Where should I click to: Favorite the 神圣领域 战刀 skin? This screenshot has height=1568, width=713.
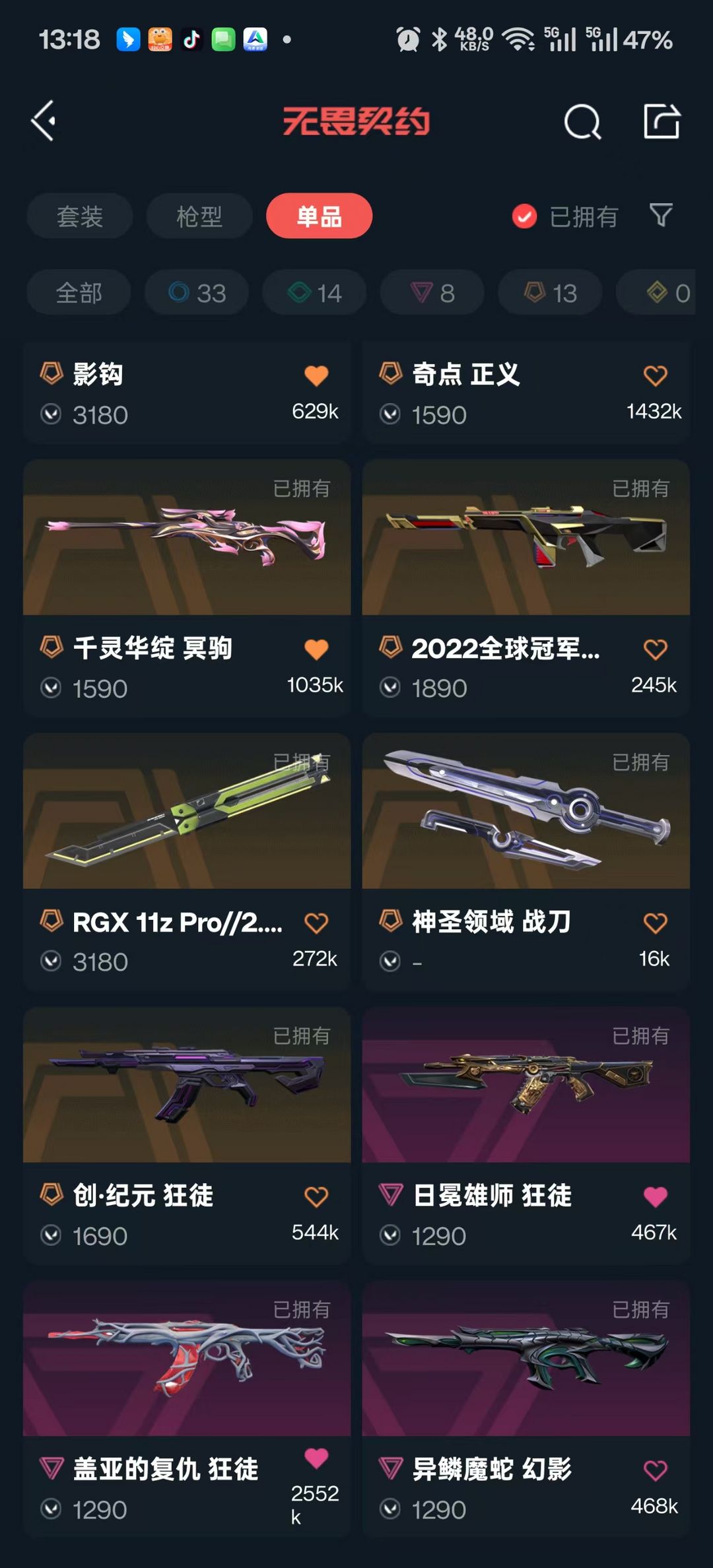(655, 923)
